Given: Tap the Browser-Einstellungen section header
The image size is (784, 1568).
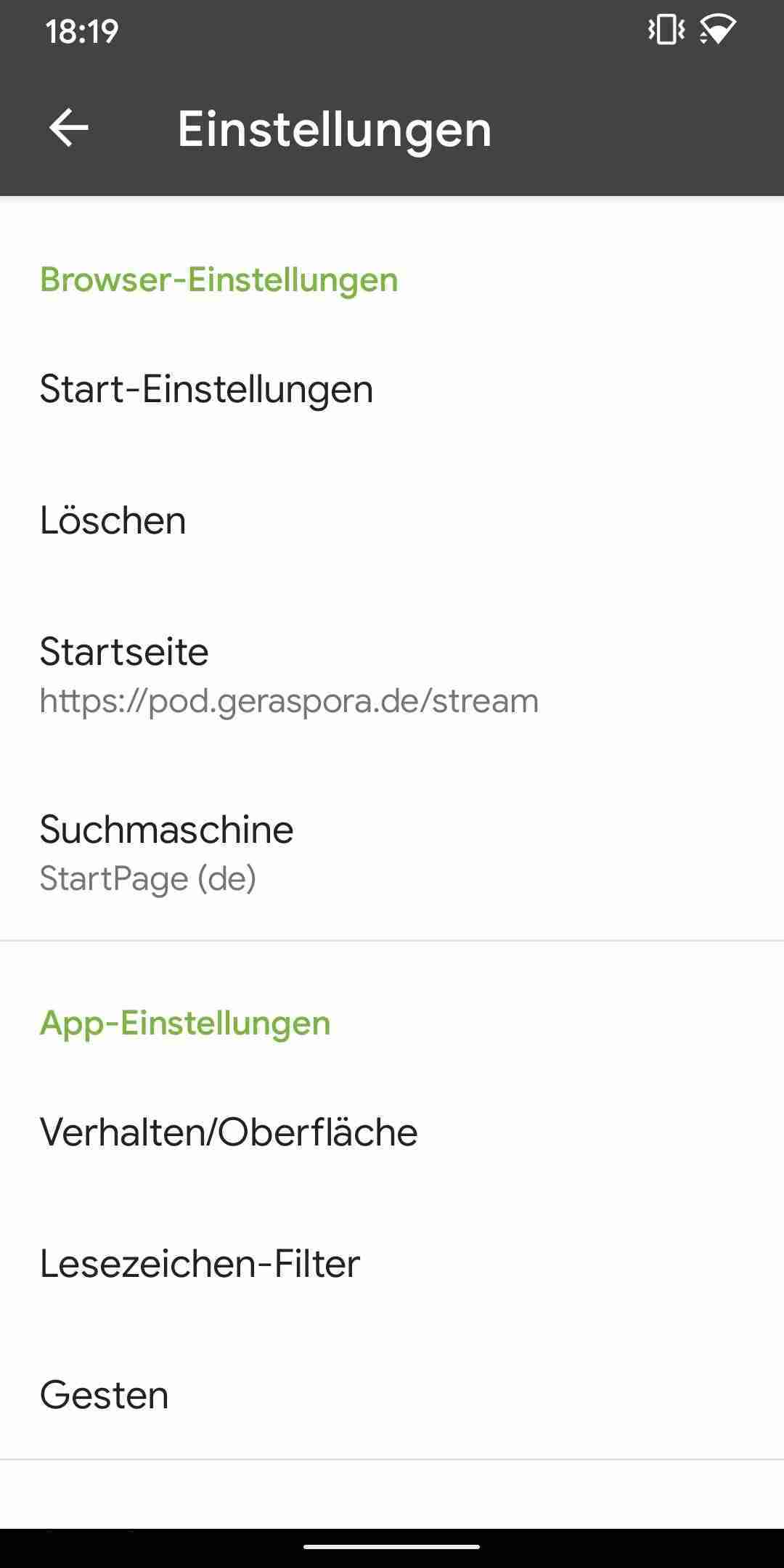Looking at the screenshot, I should (x=219, y=279).
